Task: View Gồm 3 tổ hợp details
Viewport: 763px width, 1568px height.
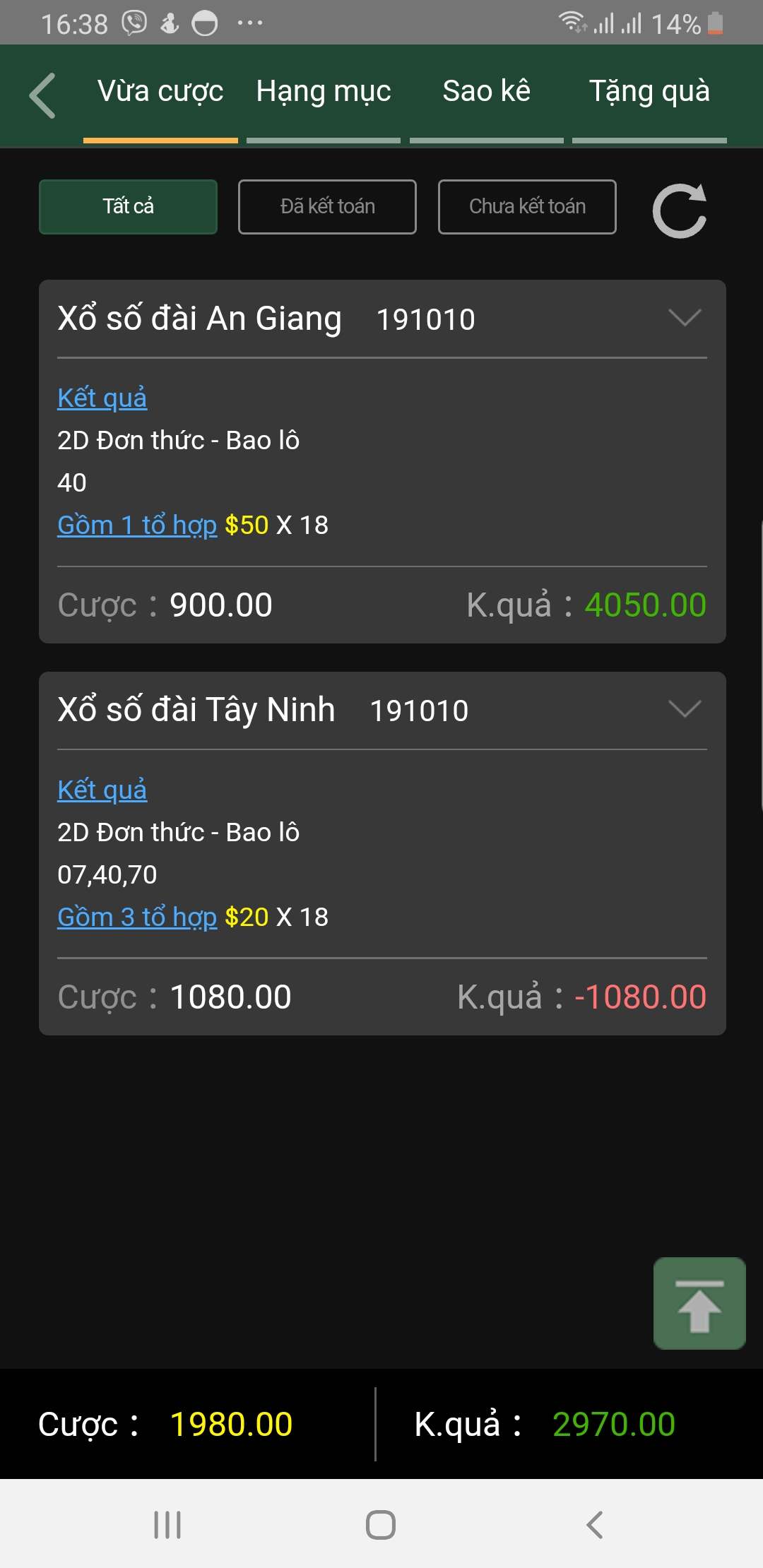Action: click(137, 917)
